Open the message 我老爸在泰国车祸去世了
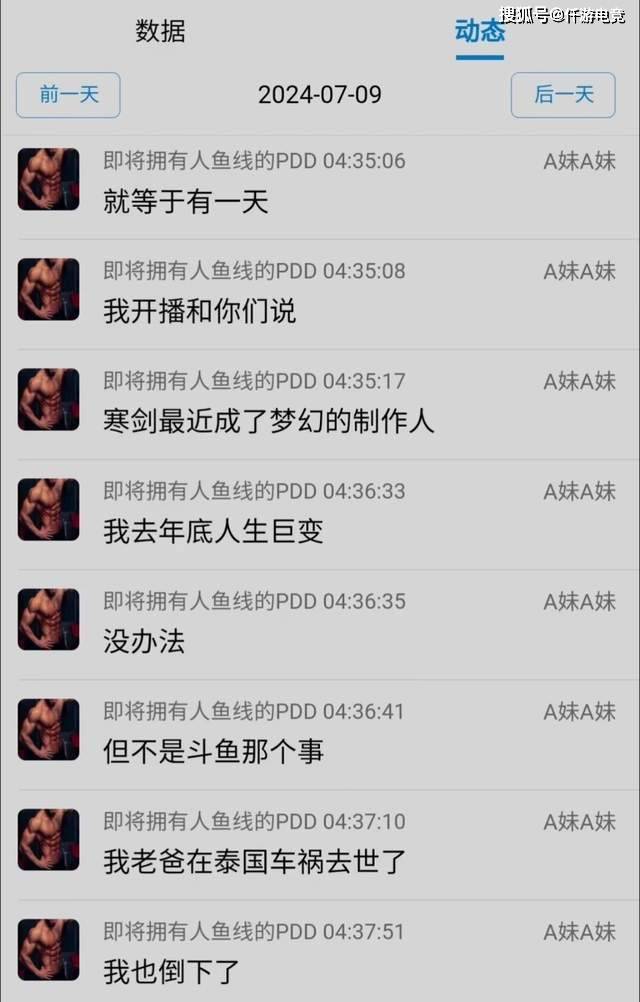The height and width of the screenshot is (1002, 640). click(x=255, y=861)
